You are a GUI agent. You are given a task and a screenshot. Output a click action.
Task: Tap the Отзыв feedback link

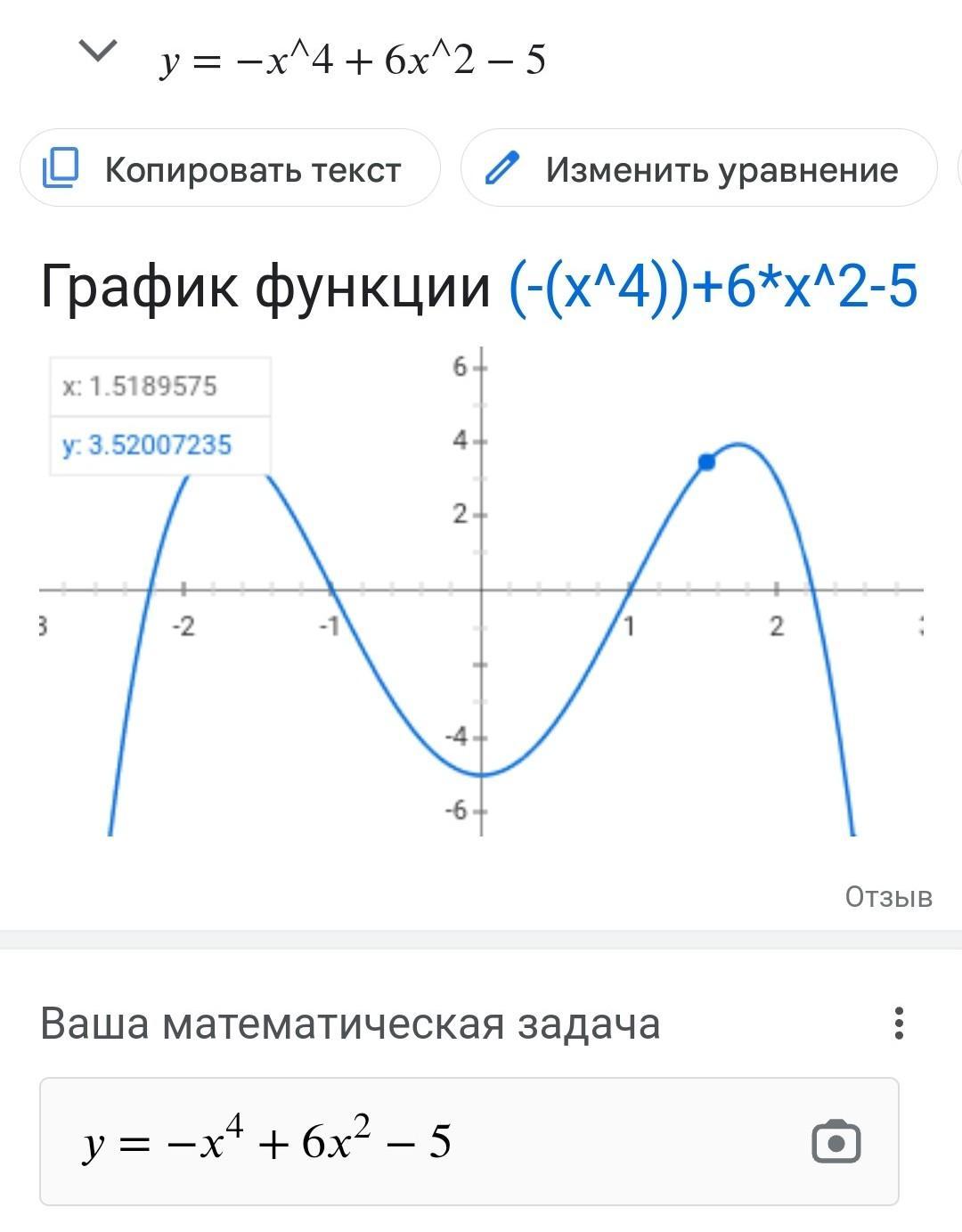tap(888, 896)
